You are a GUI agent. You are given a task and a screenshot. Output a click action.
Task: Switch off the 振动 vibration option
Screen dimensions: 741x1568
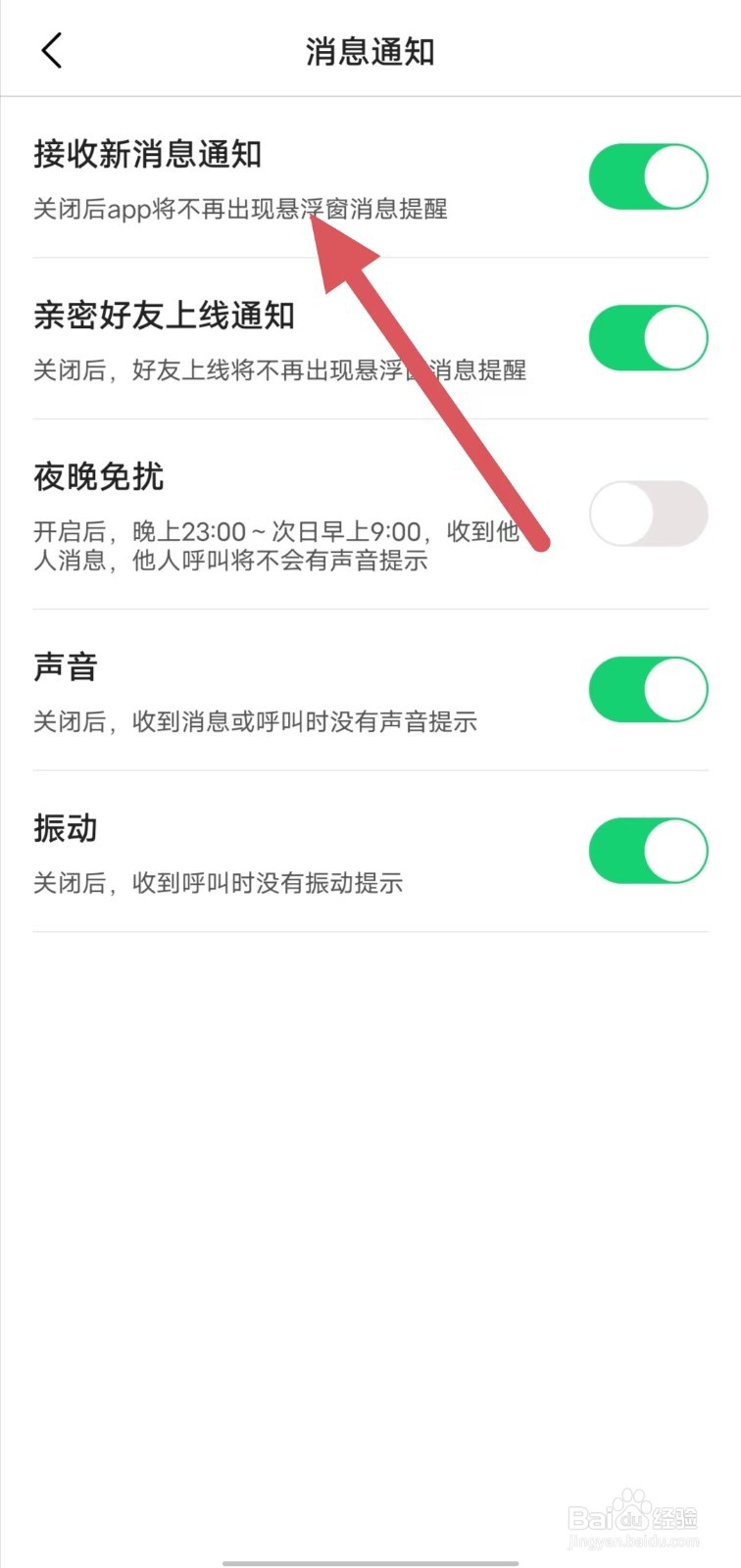(x=647, y=851)
